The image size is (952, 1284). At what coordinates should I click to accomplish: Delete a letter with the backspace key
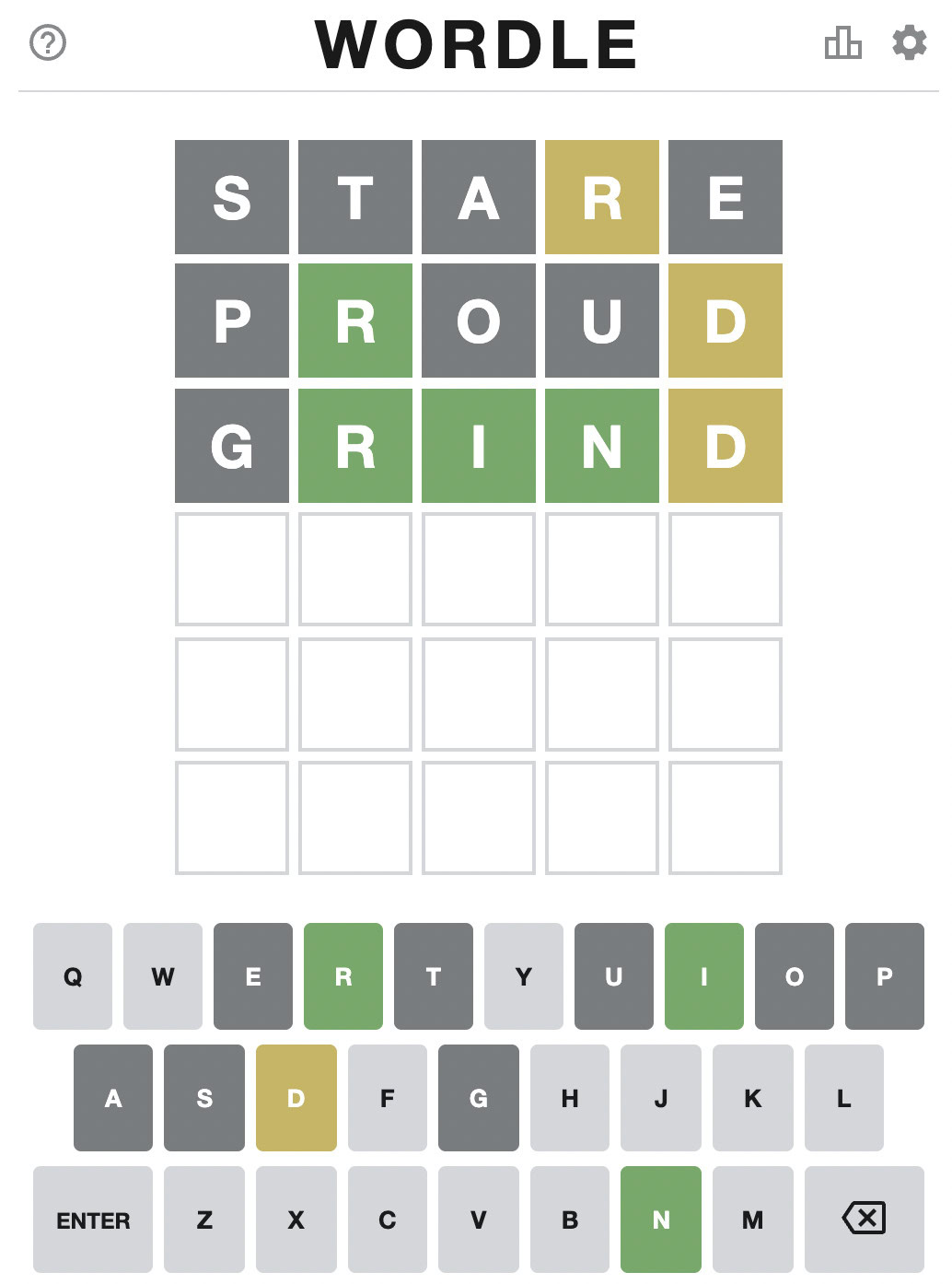pyautogui.click(x=864, y=1220)
